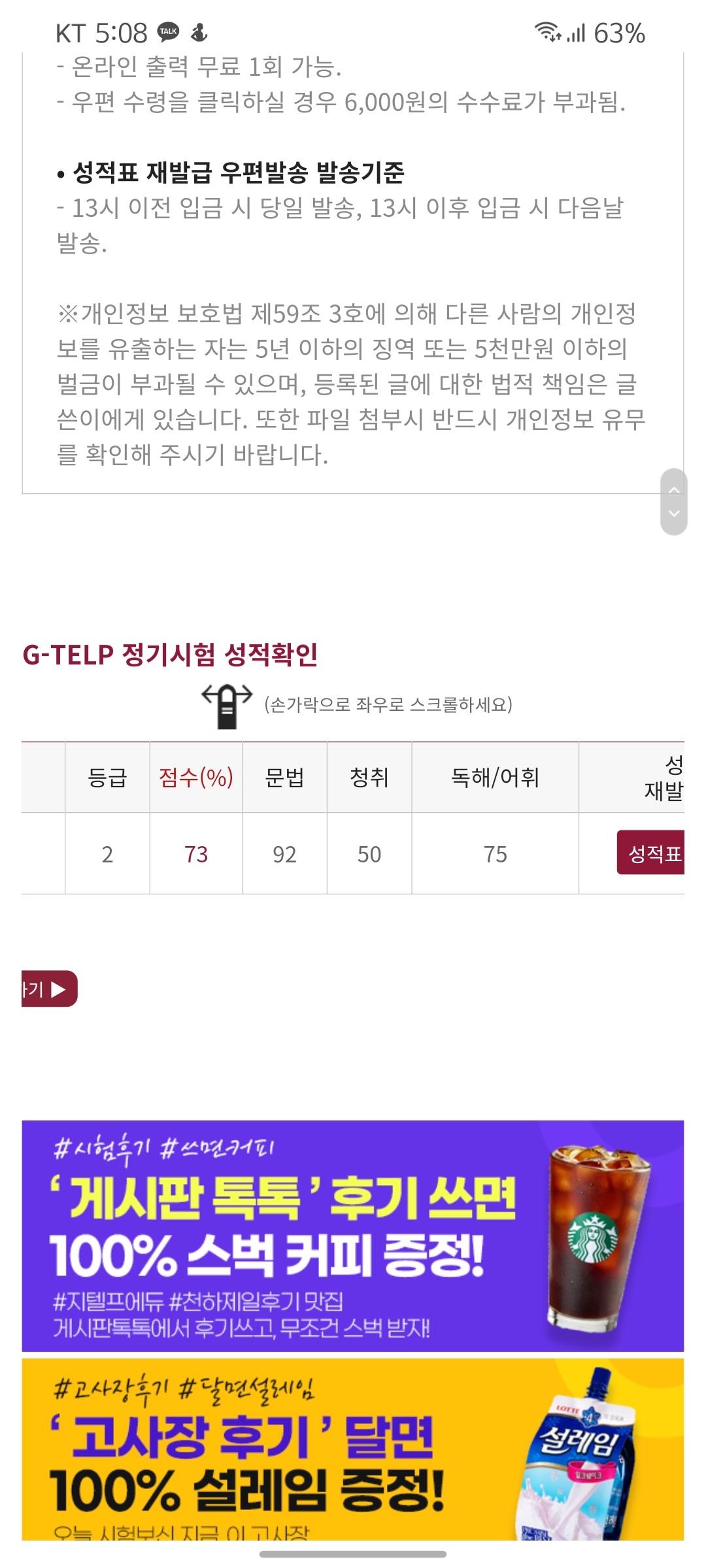Tap the 성적표 reissue button
This screenshot has height=1568, width=706.
(x=650, y=853)
